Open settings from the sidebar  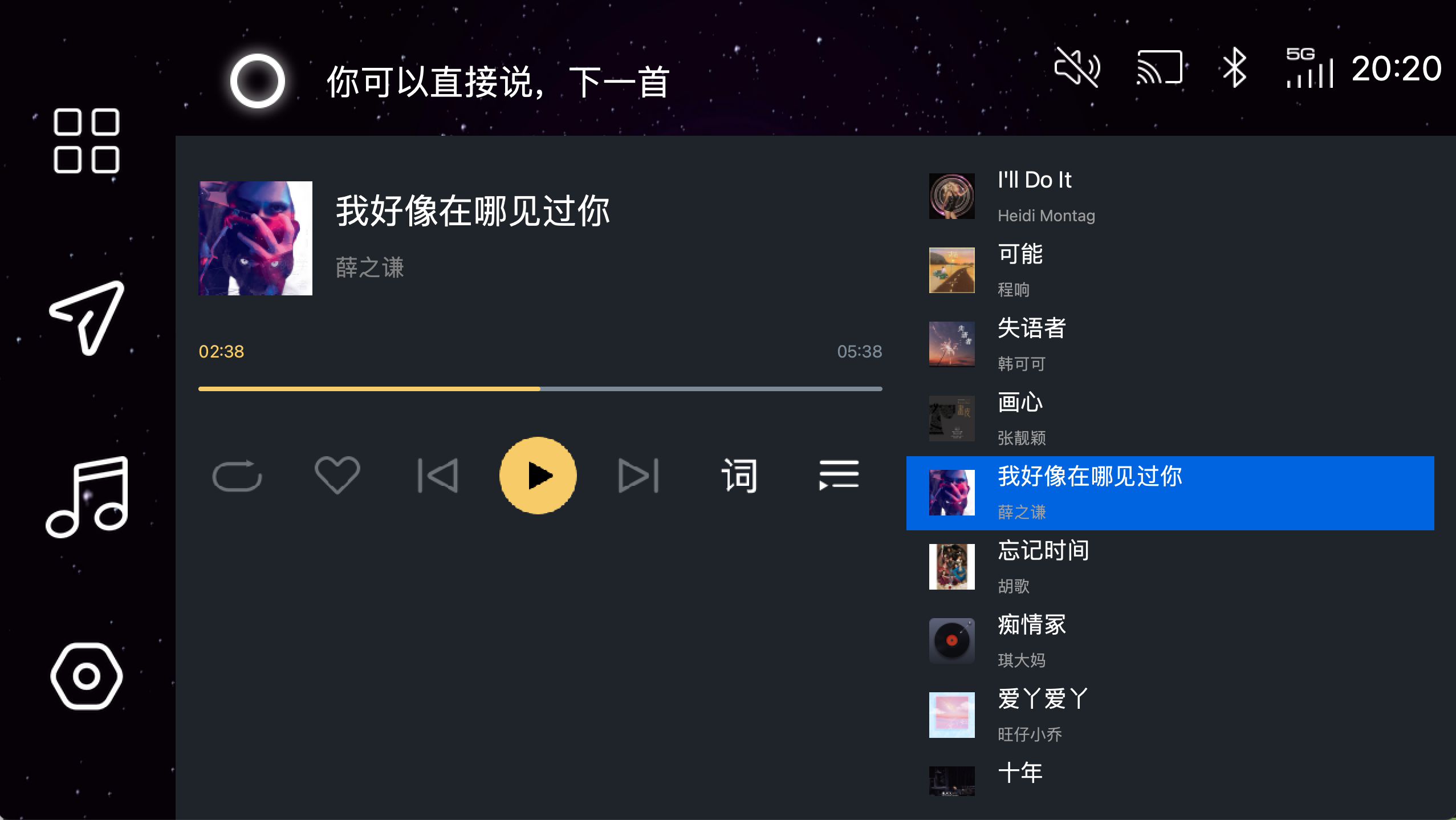click(x=87, y=676)
